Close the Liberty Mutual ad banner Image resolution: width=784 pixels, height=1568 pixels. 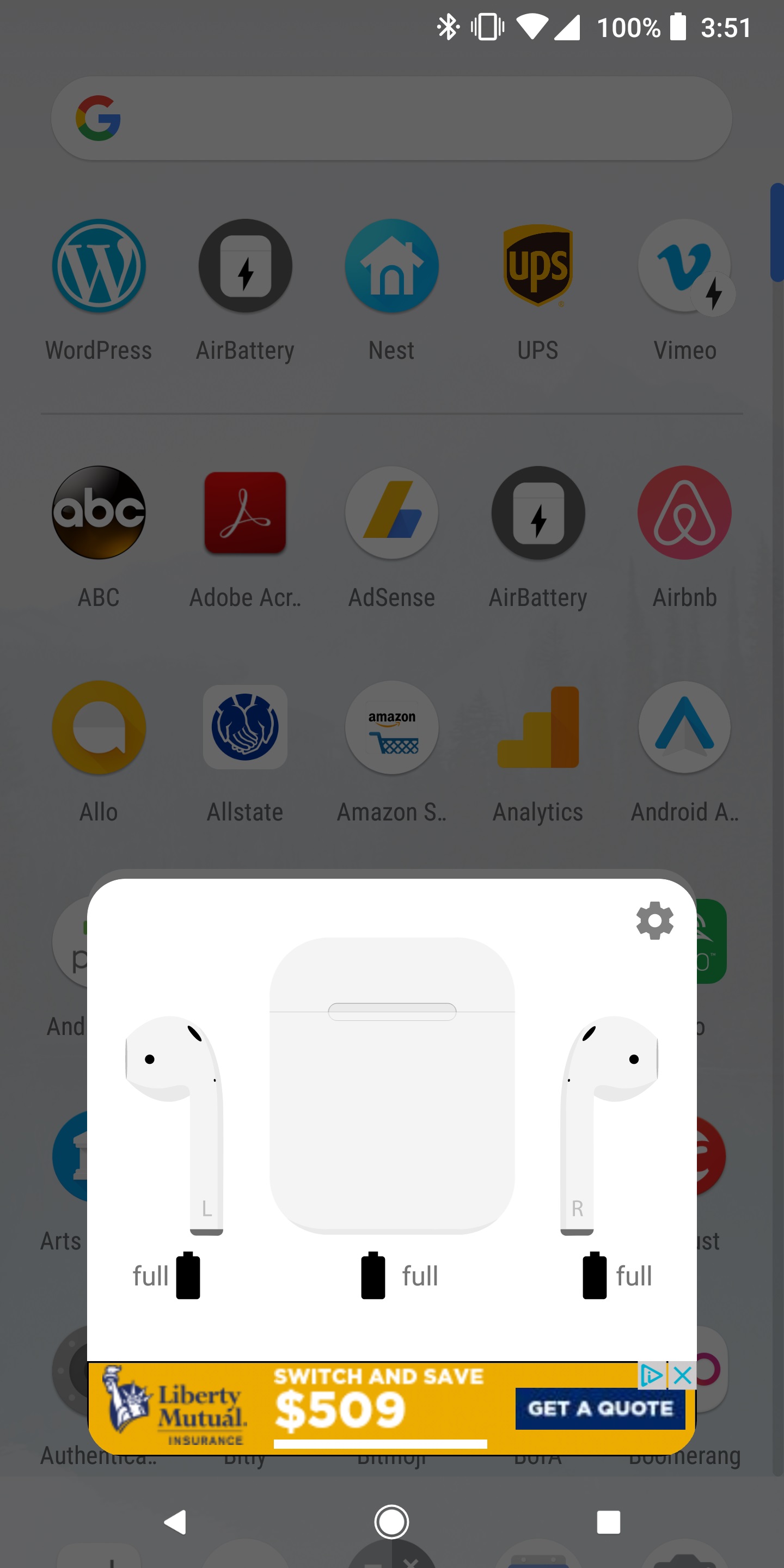[x=683, y=1375]
